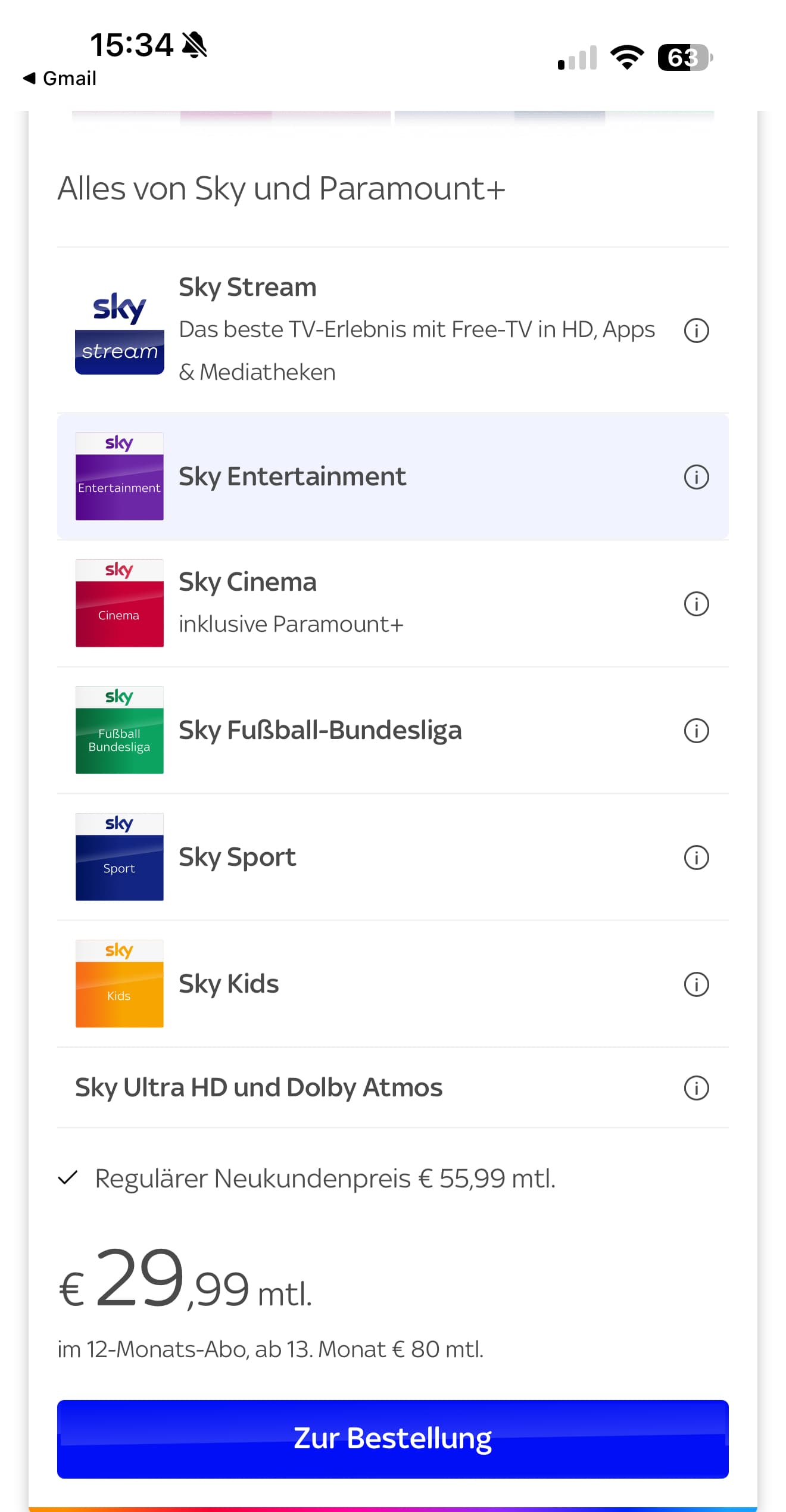Image resolution: width=786 pixels, height=1512 pixels.
Task: Open info for Sky Ultra HD und Dolby Atmos
Action: click(x=696, y=1088)
